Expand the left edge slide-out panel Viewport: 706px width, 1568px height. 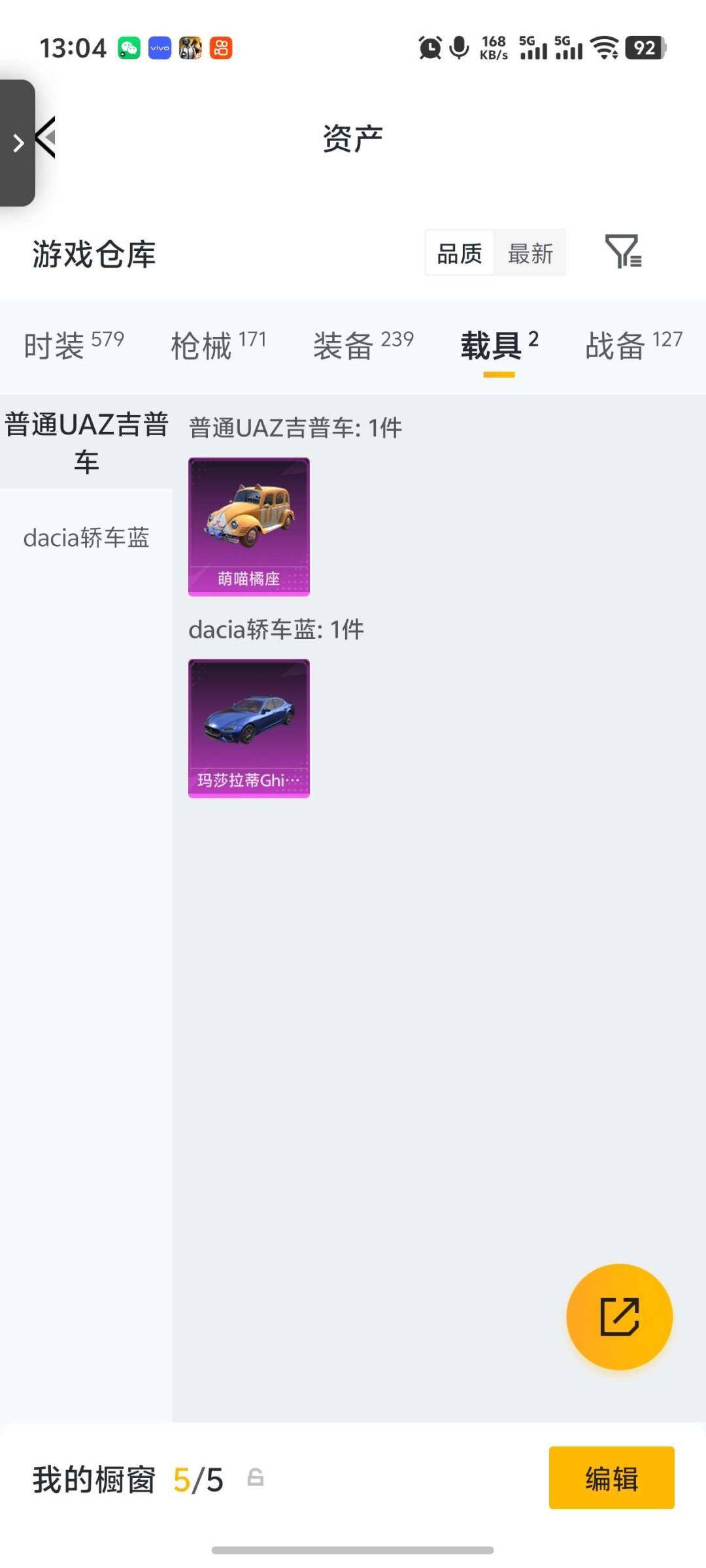[18, 140]
